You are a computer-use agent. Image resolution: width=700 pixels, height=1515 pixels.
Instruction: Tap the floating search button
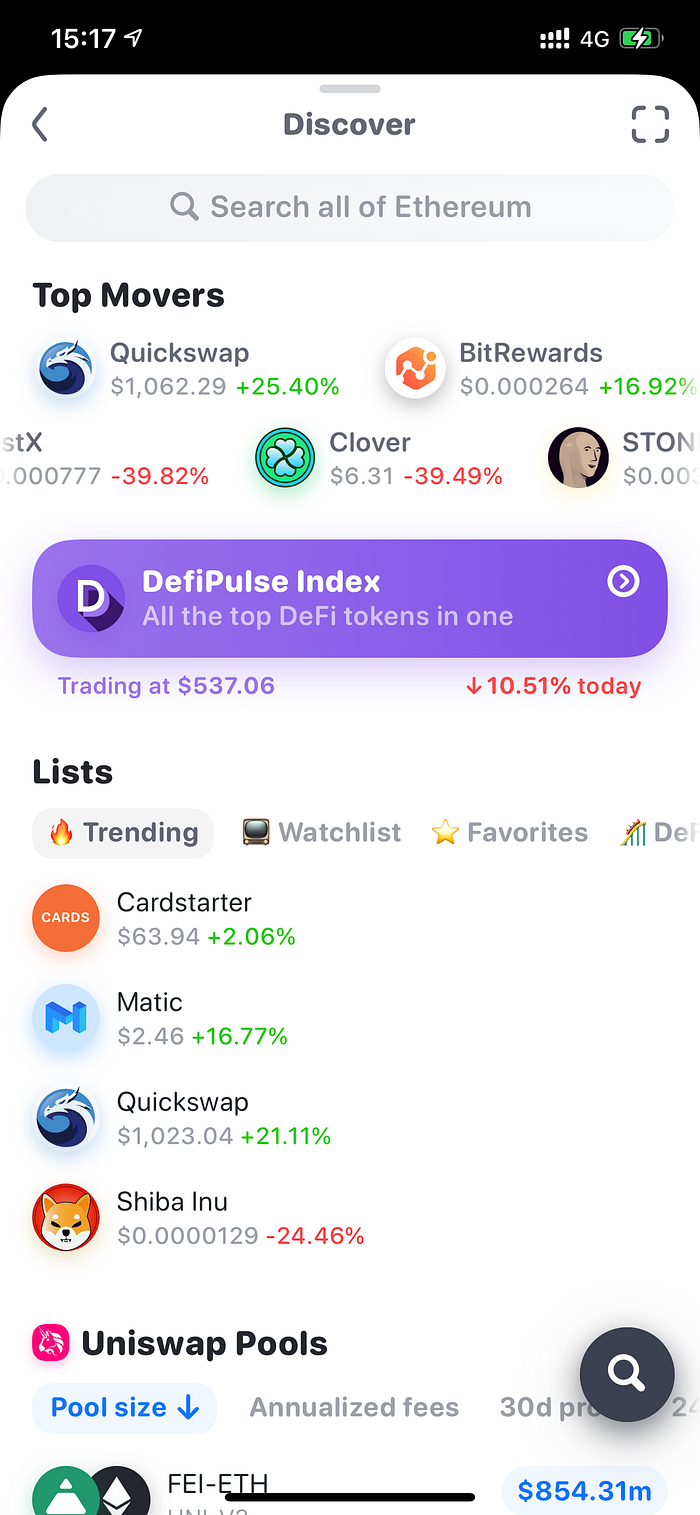[x=626, y=1374]
